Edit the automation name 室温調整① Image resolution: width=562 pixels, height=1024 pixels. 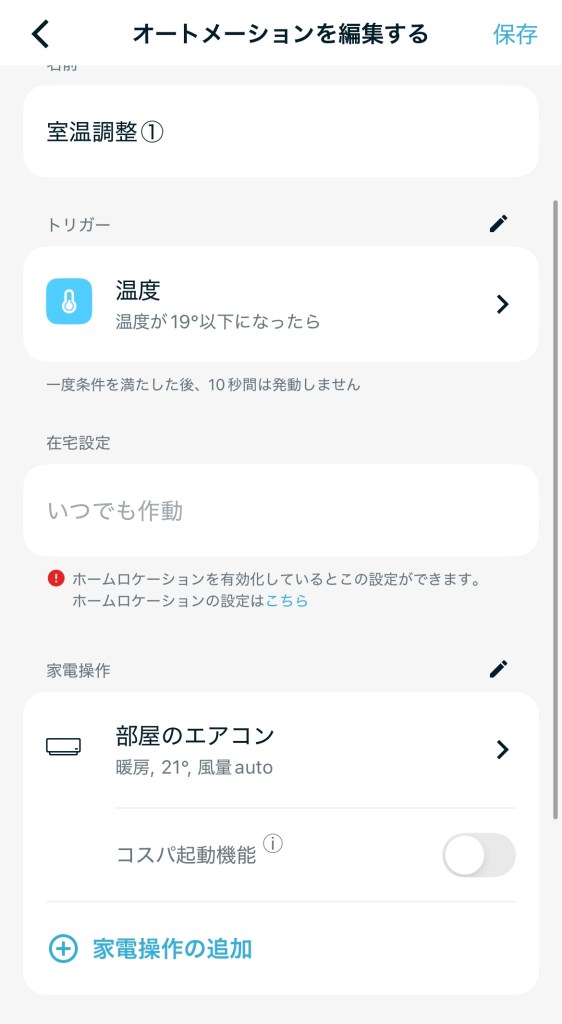(281, 132)
